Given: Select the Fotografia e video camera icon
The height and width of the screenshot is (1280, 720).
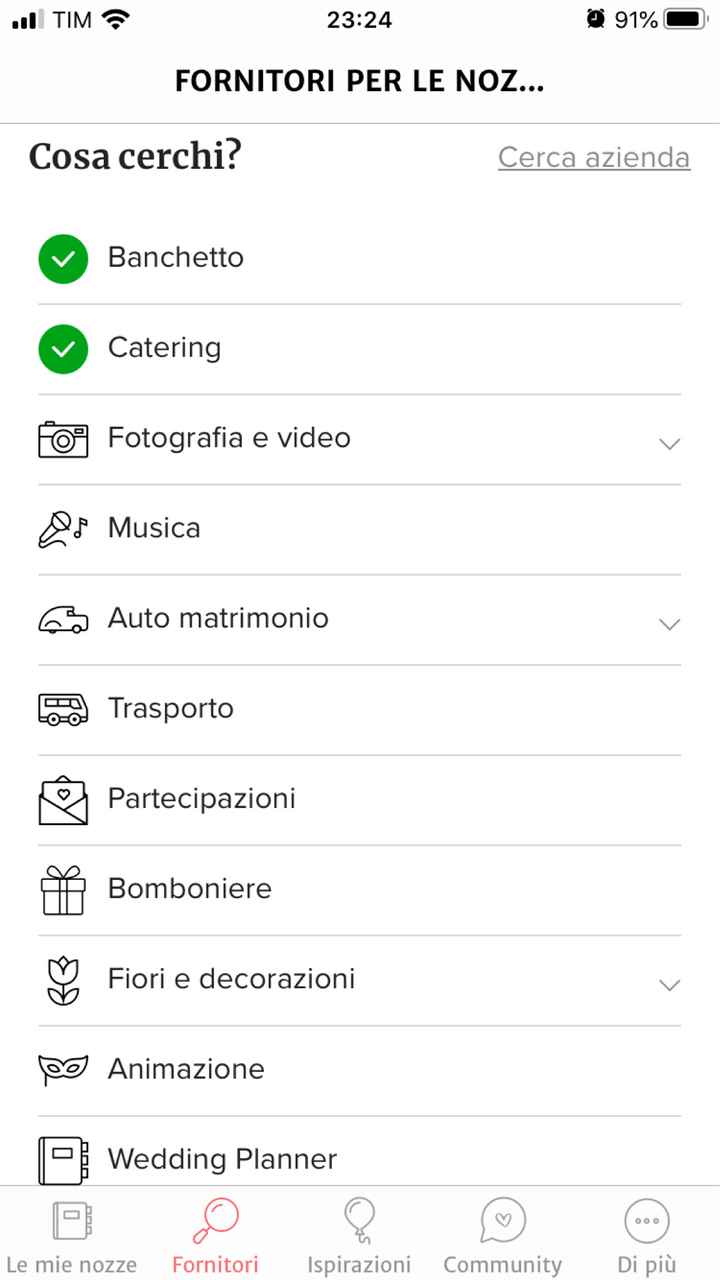Looking at the screenshot, I should (62, 440).
